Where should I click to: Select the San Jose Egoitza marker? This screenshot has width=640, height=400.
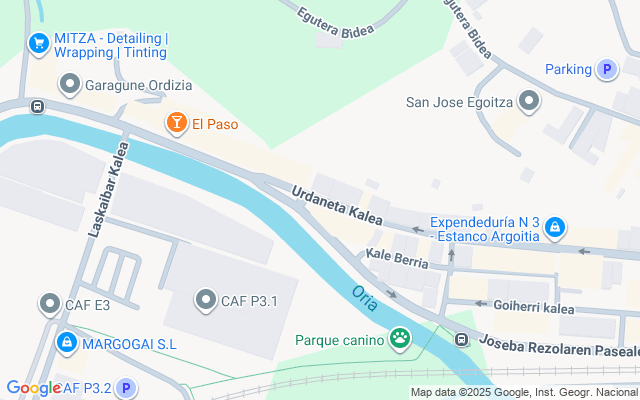(x=530, y=101)
